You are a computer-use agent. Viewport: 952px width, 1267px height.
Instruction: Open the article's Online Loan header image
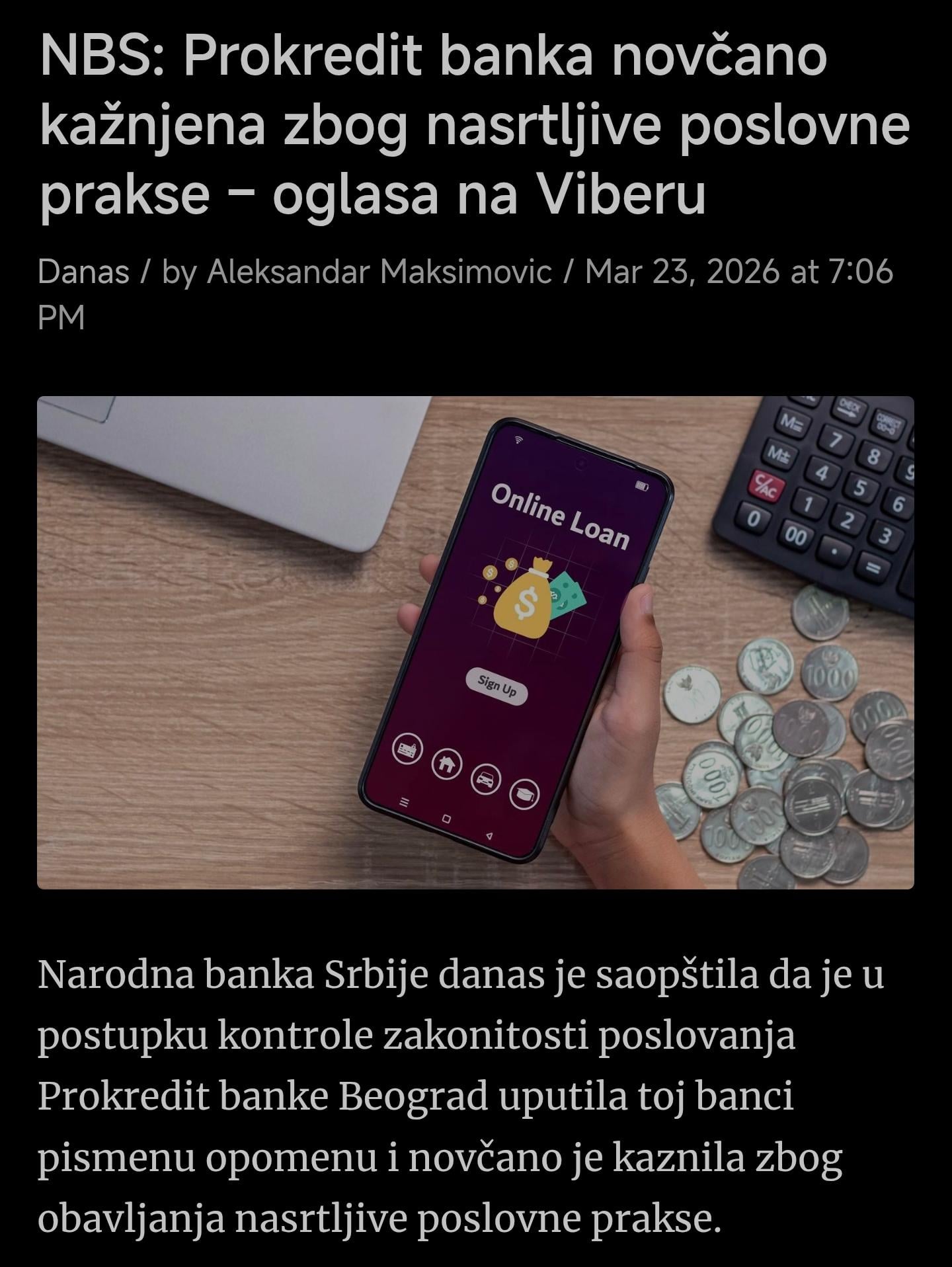pyautogui.click(x=475, y=642)
